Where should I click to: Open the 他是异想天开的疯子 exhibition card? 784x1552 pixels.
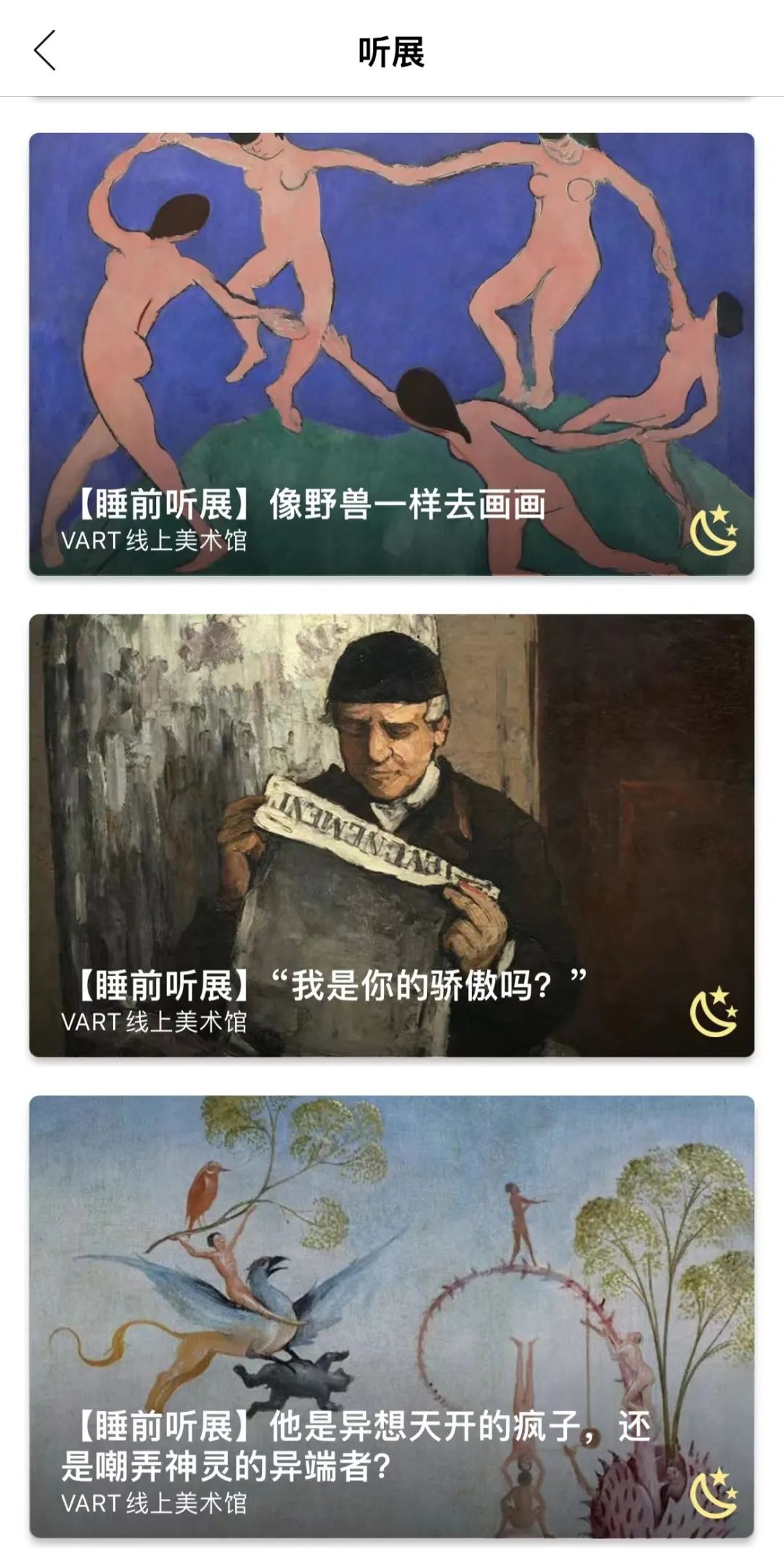pyautogui.click(x=392, y=1316)
